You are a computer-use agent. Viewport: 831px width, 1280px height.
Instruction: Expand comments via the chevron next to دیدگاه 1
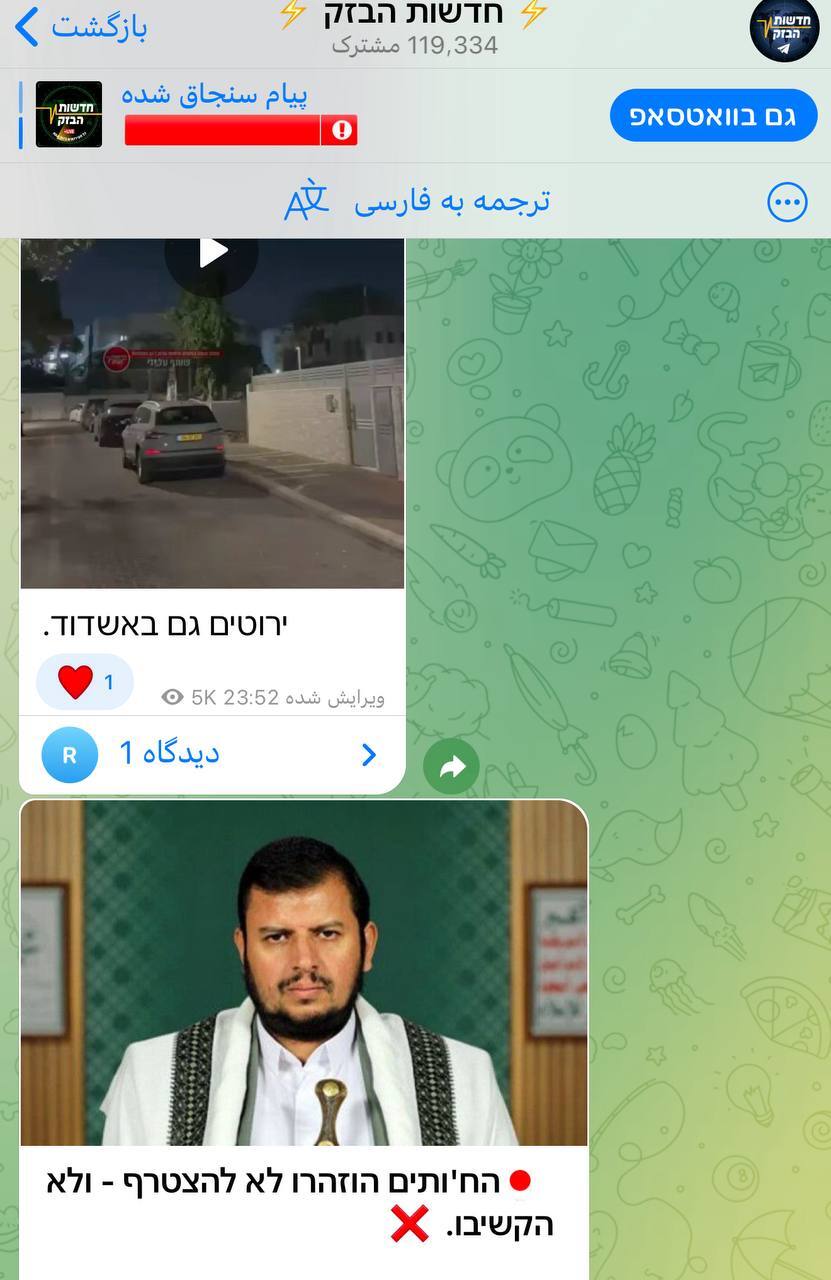pyautogui.click(x=369, y=754)
